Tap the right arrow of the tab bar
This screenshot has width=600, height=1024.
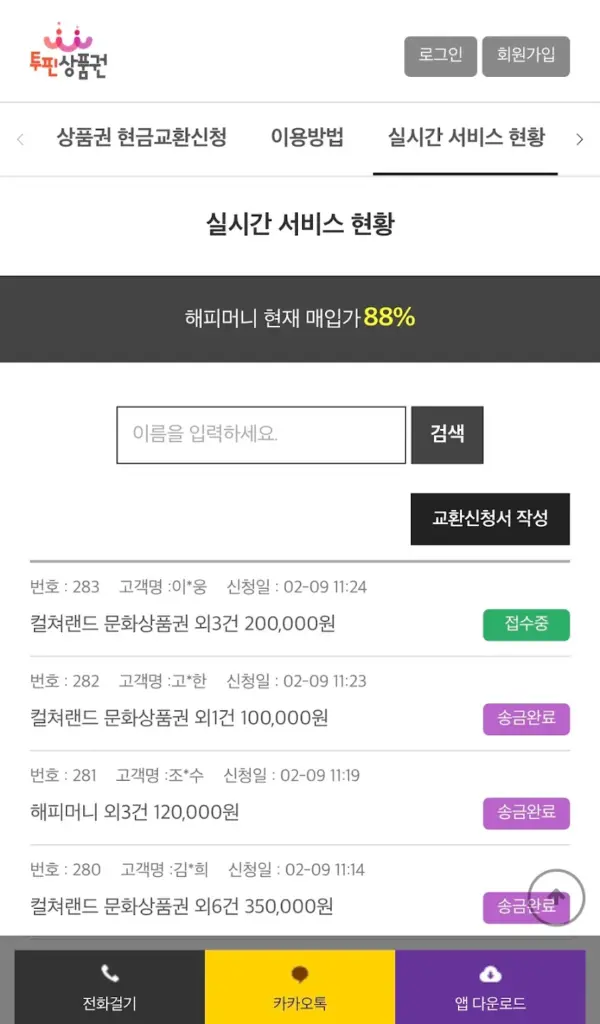point(579,140)
